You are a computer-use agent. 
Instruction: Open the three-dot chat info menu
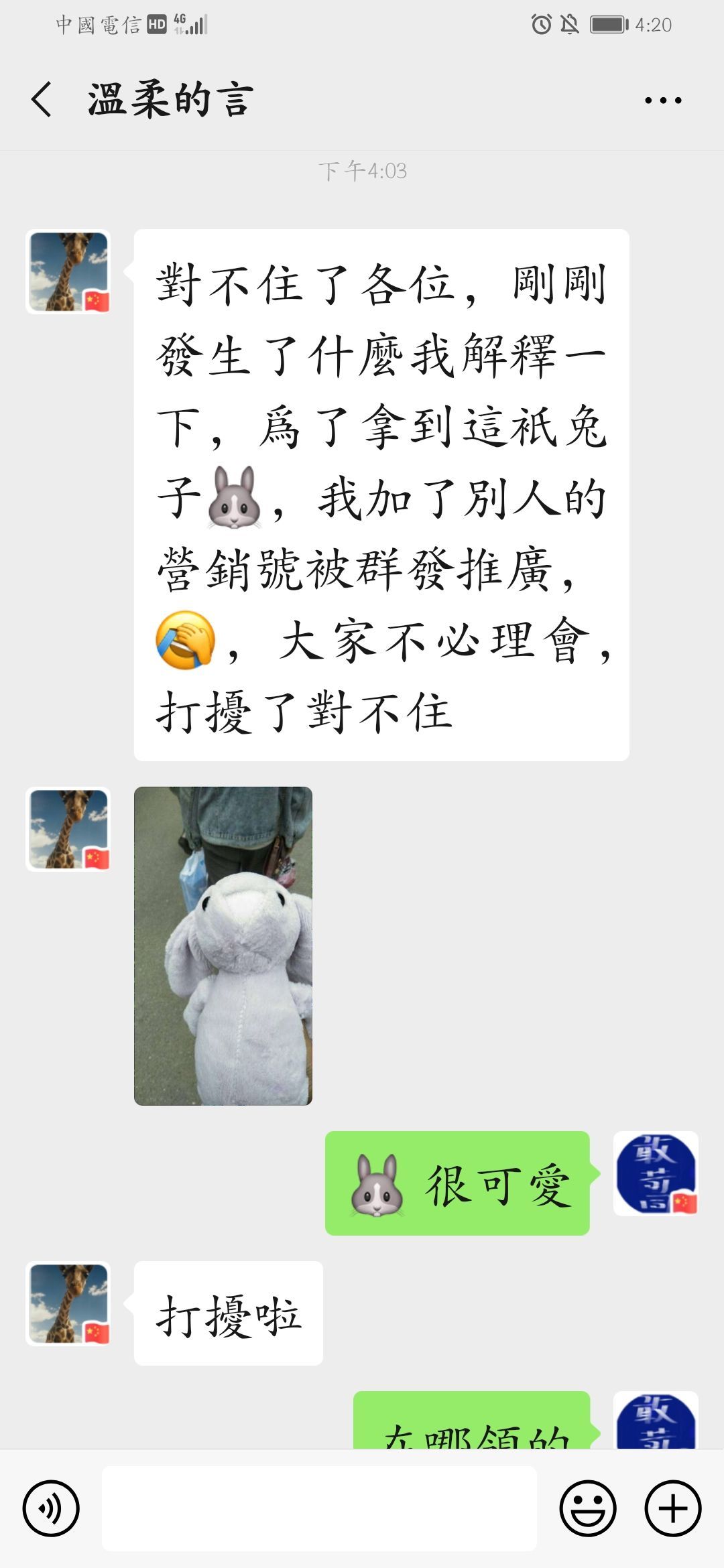662,101
